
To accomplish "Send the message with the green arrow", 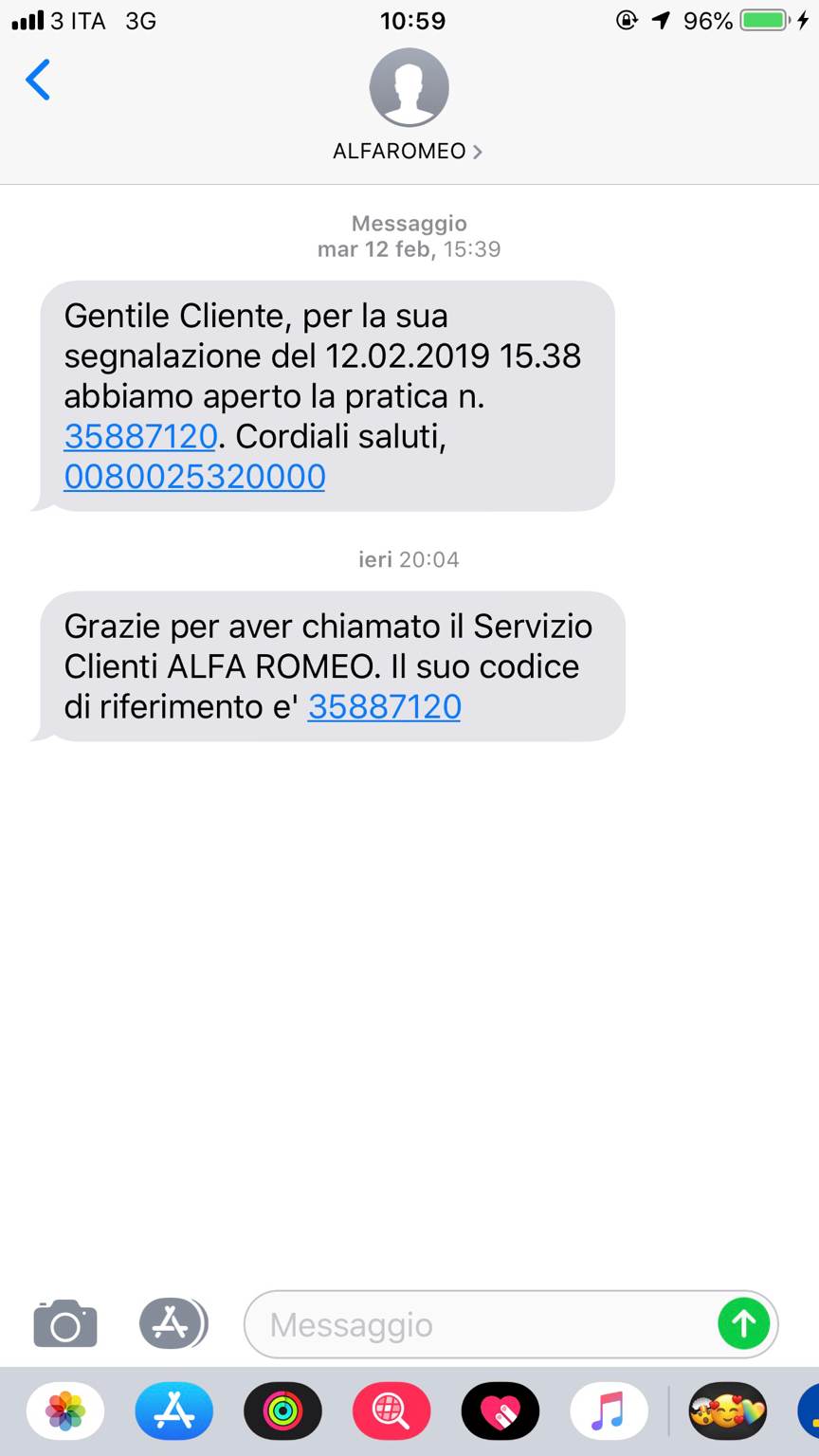I will pos(743,1323).
